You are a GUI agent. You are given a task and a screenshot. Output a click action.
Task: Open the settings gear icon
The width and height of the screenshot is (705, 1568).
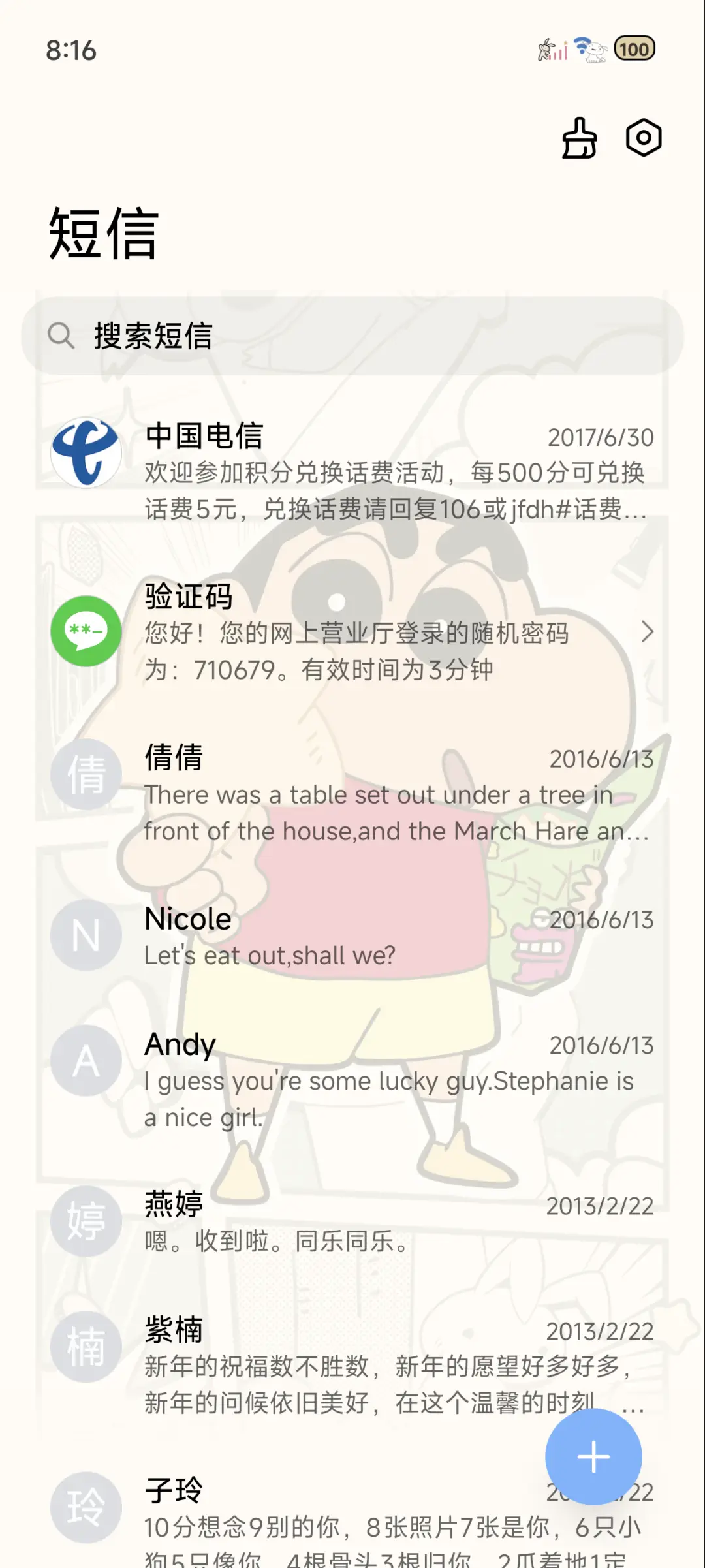click(644, 137)
